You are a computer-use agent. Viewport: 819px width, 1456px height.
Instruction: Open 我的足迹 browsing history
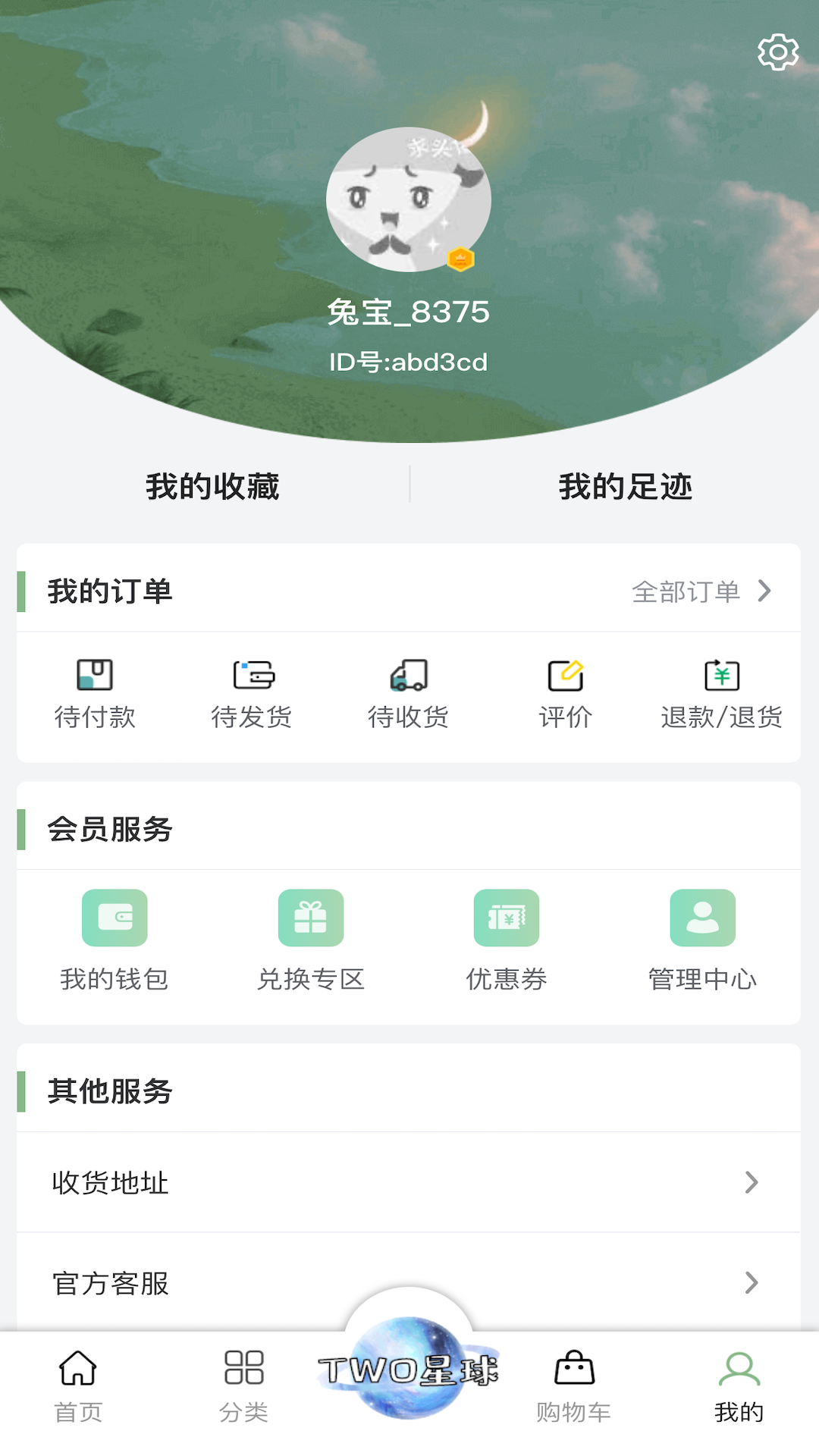click(626, 486)
